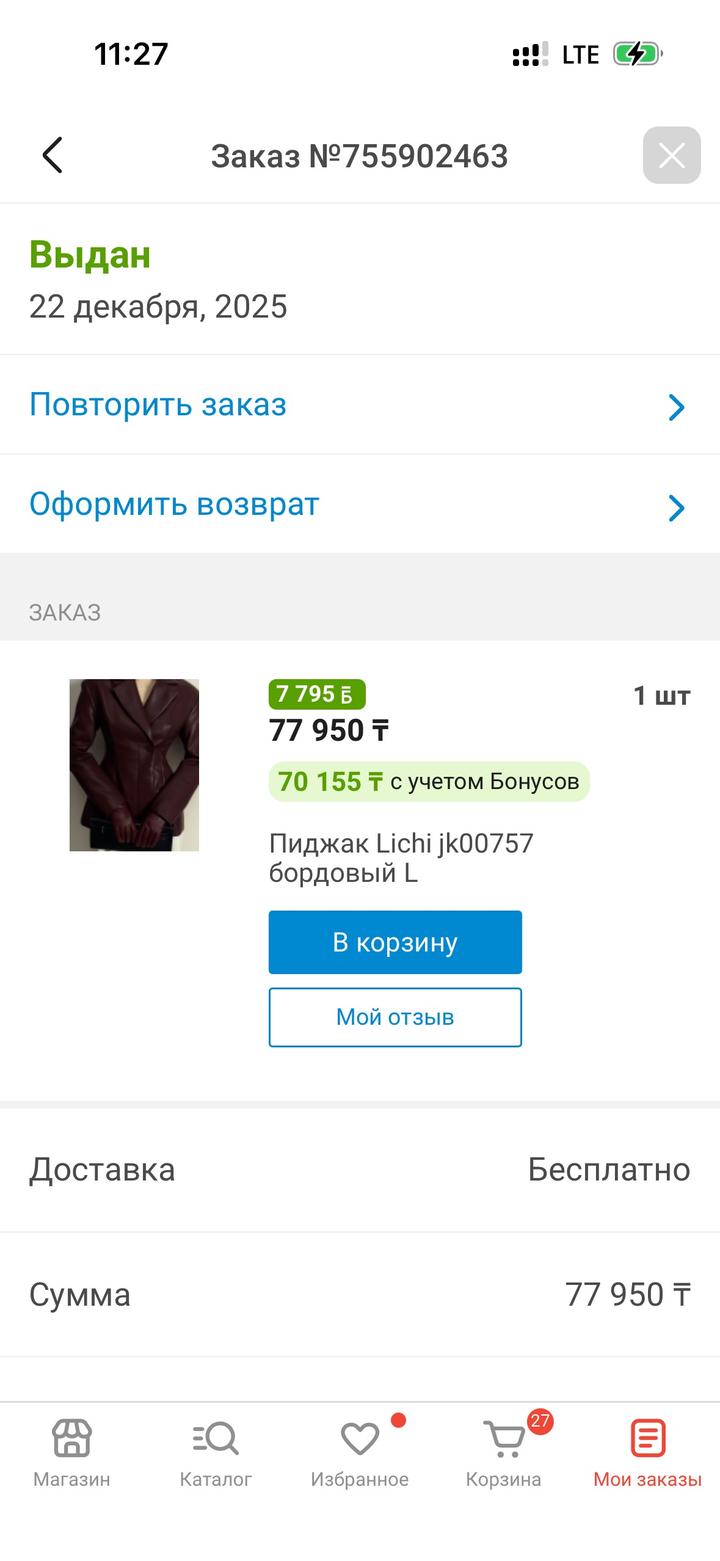The image size is (720, 1561).
Task: Tap the В корзину button
Action: click(x=395, y=942)
